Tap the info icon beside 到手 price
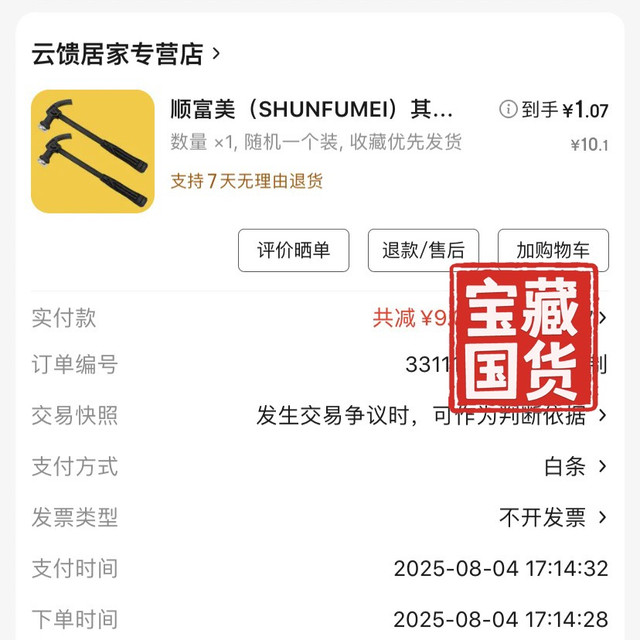 pyautogui.click(x=508, y=109)
